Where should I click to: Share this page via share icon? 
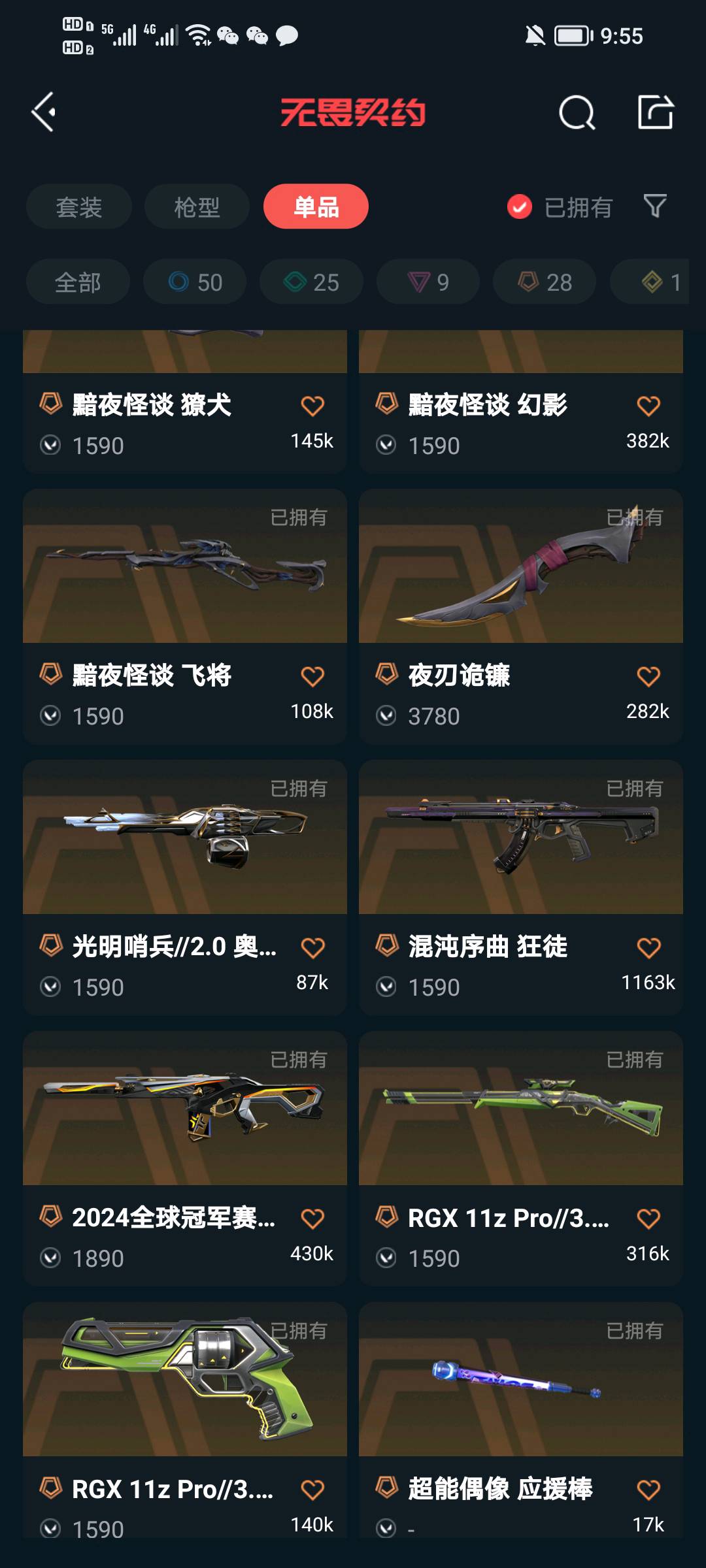[x=656, y=112]
